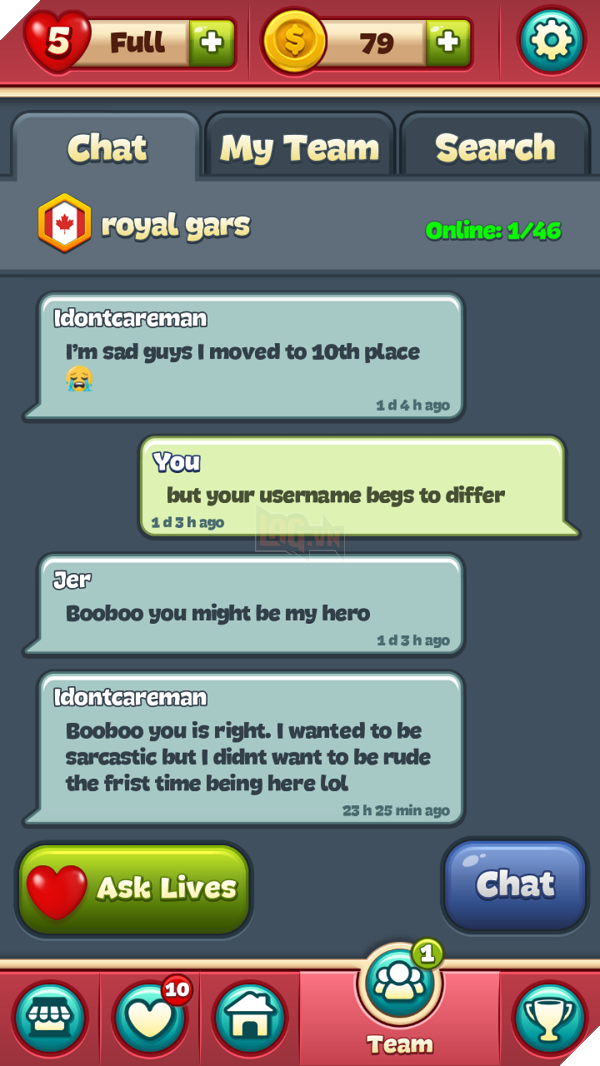
Task: Tap the Ask Lives button
Action: pyautogui.click(x=134, y=888)
